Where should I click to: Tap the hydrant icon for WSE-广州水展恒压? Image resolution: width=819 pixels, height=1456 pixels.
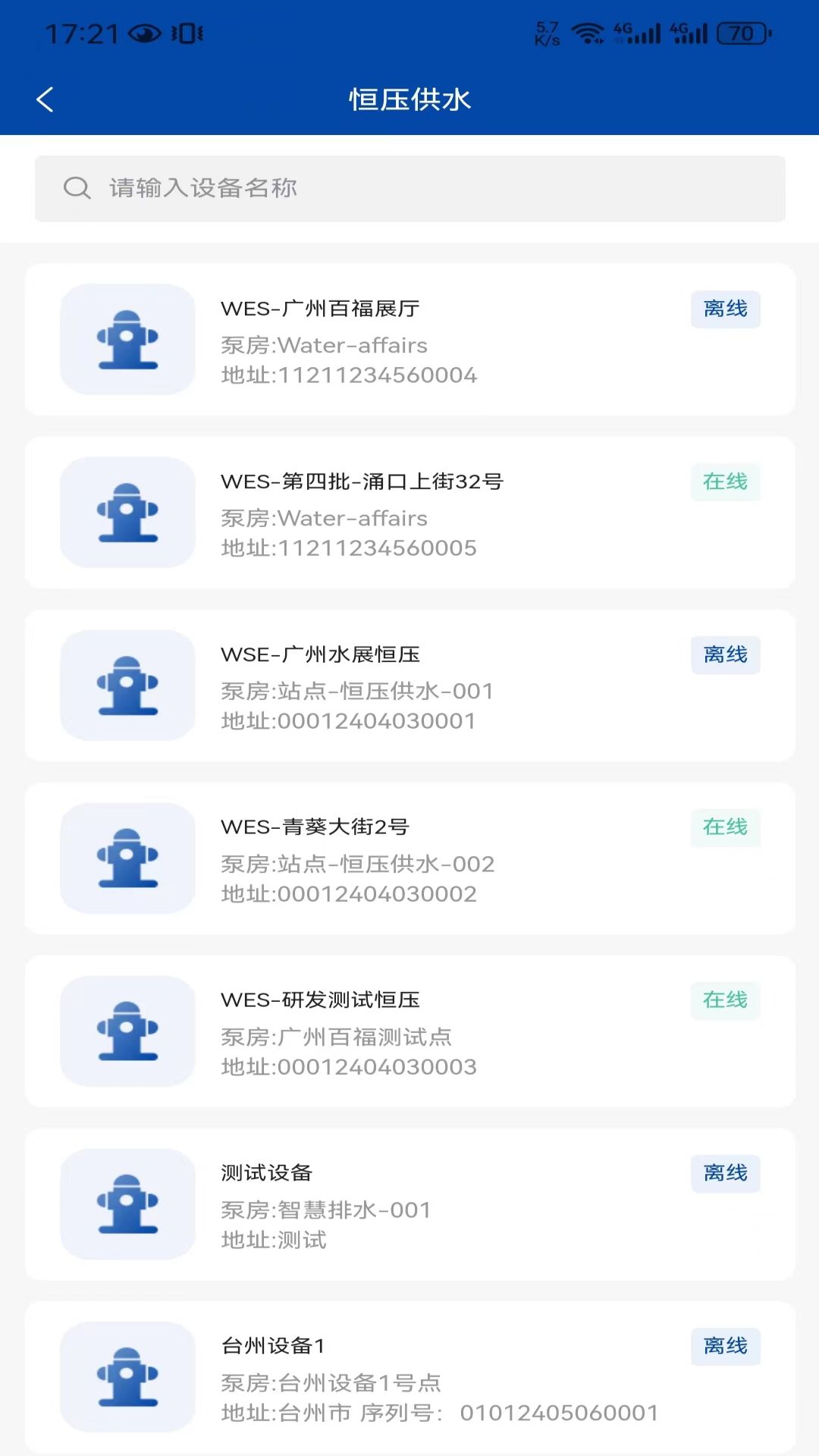click(127, 686)
